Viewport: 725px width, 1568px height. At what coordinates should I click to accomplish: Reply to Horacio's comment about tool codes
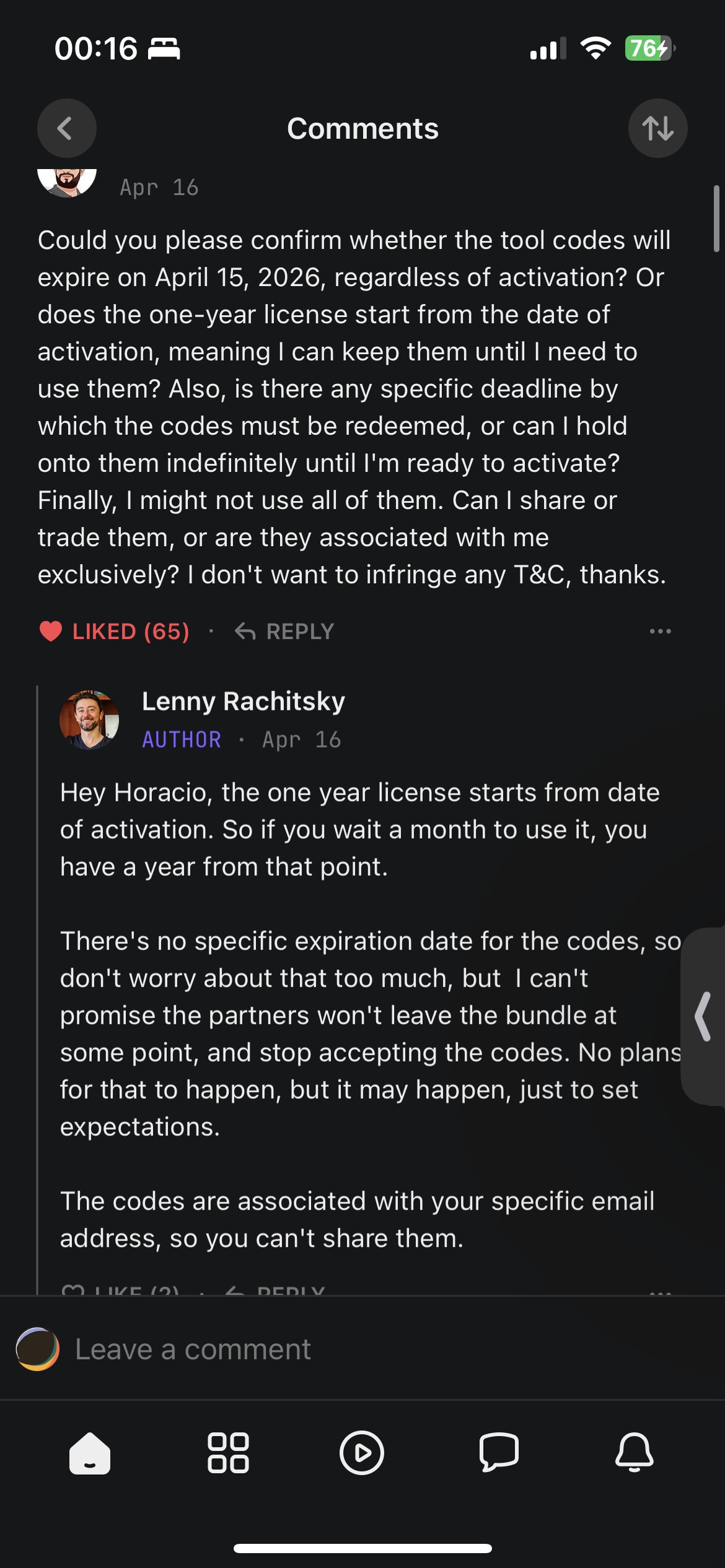pyautogui.click(x=285, y=631)
